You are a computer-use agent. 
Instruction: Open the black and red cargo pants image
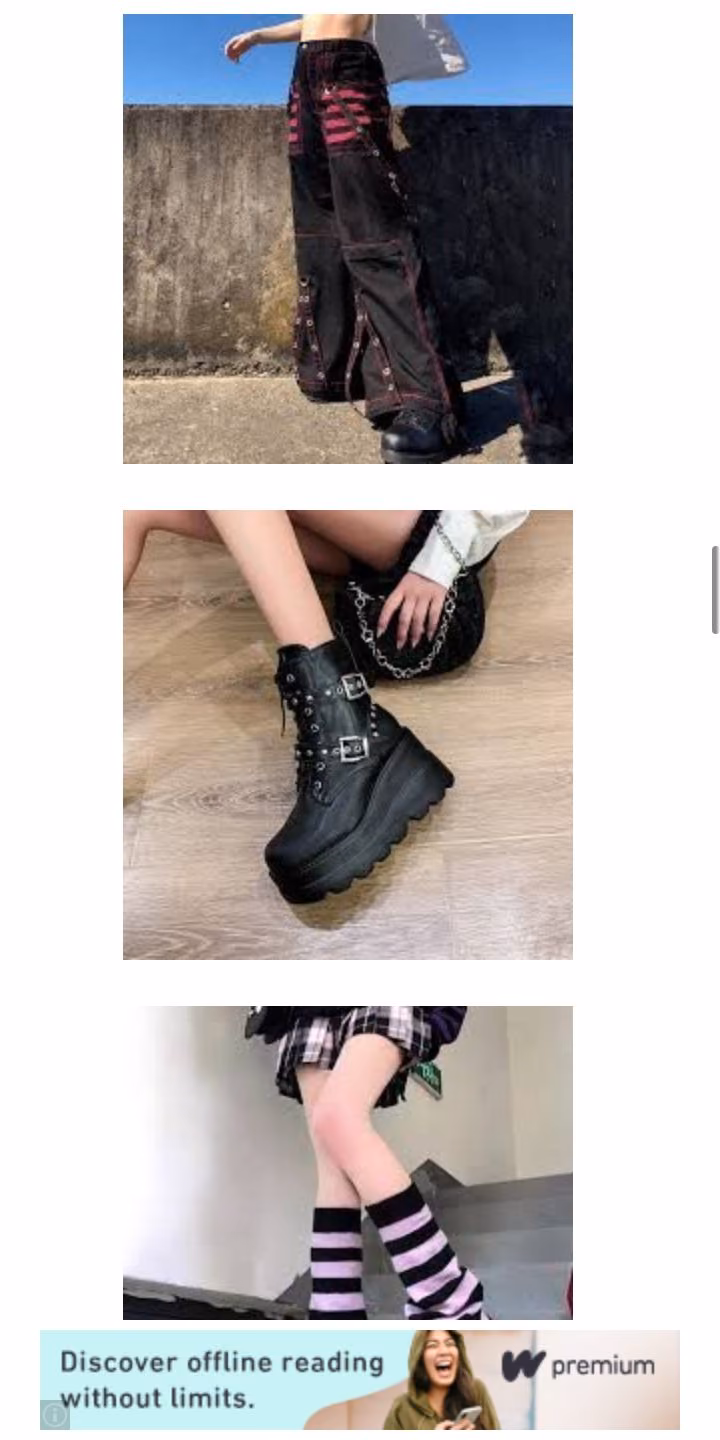[348, 239]
